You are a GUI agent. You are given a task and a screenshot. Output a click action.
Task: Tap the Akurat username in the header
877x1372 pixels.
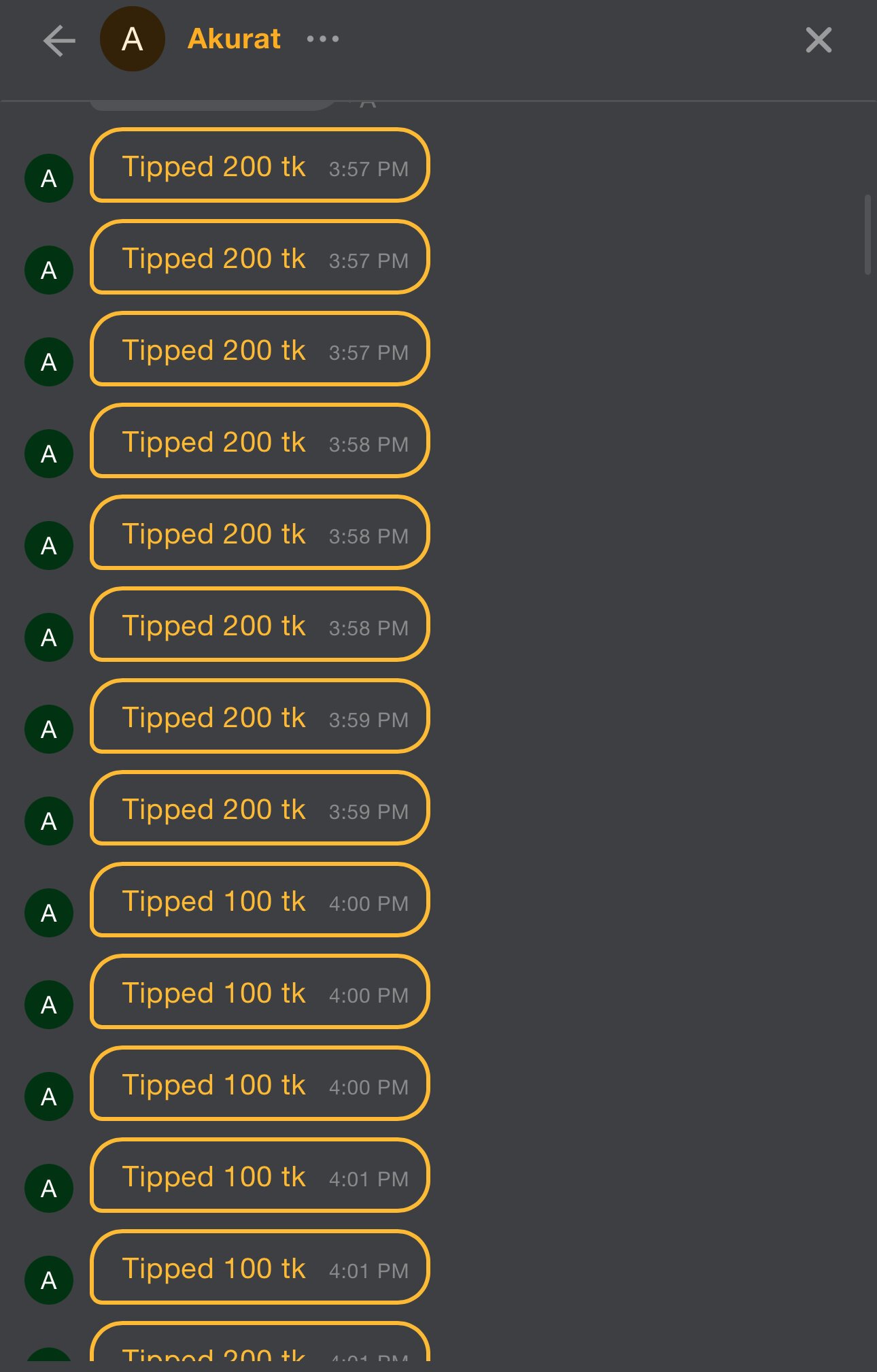(234, 39)
